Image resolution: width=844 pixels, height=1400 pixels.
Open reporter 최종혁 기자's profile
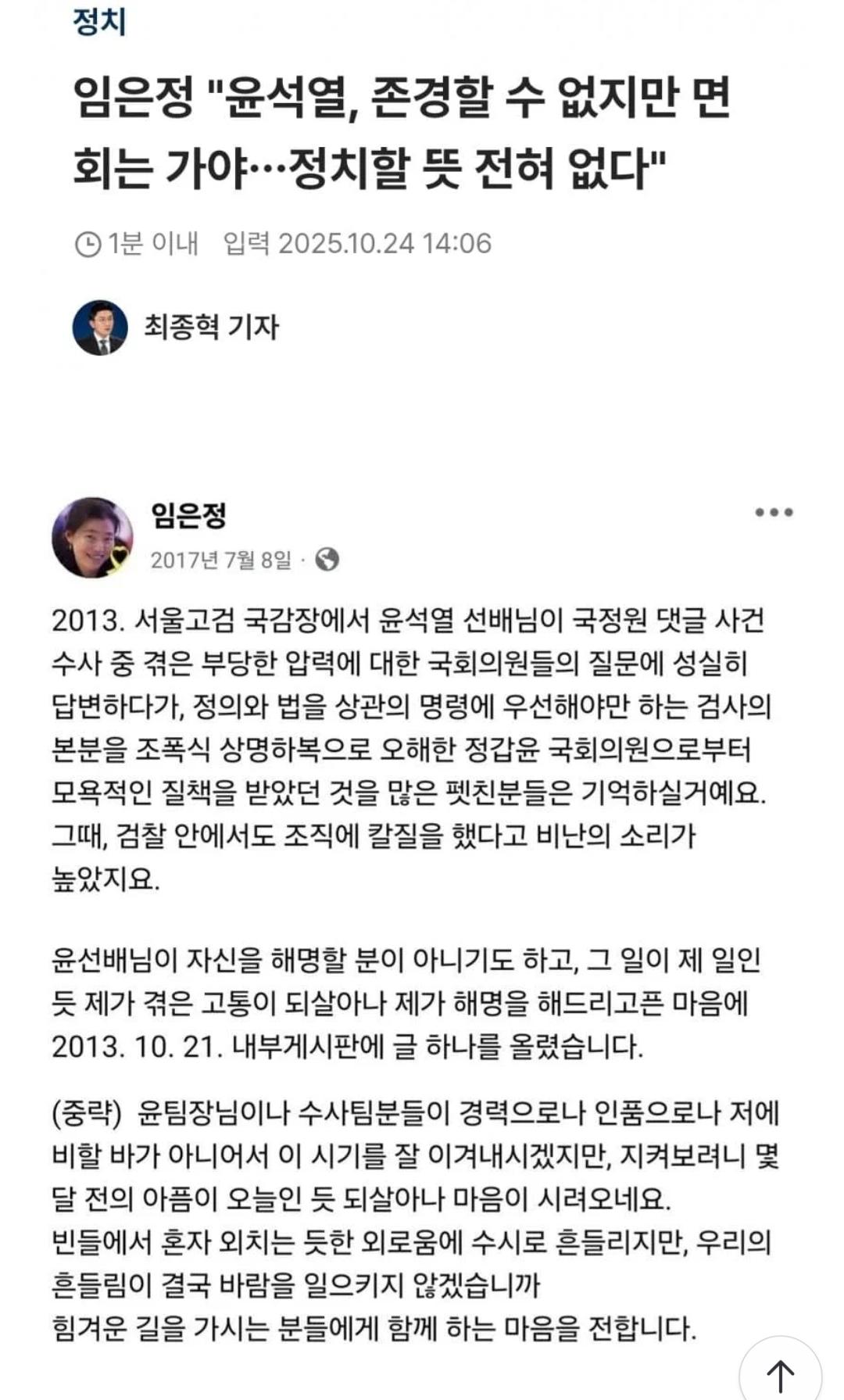click(x=176, y=327)
